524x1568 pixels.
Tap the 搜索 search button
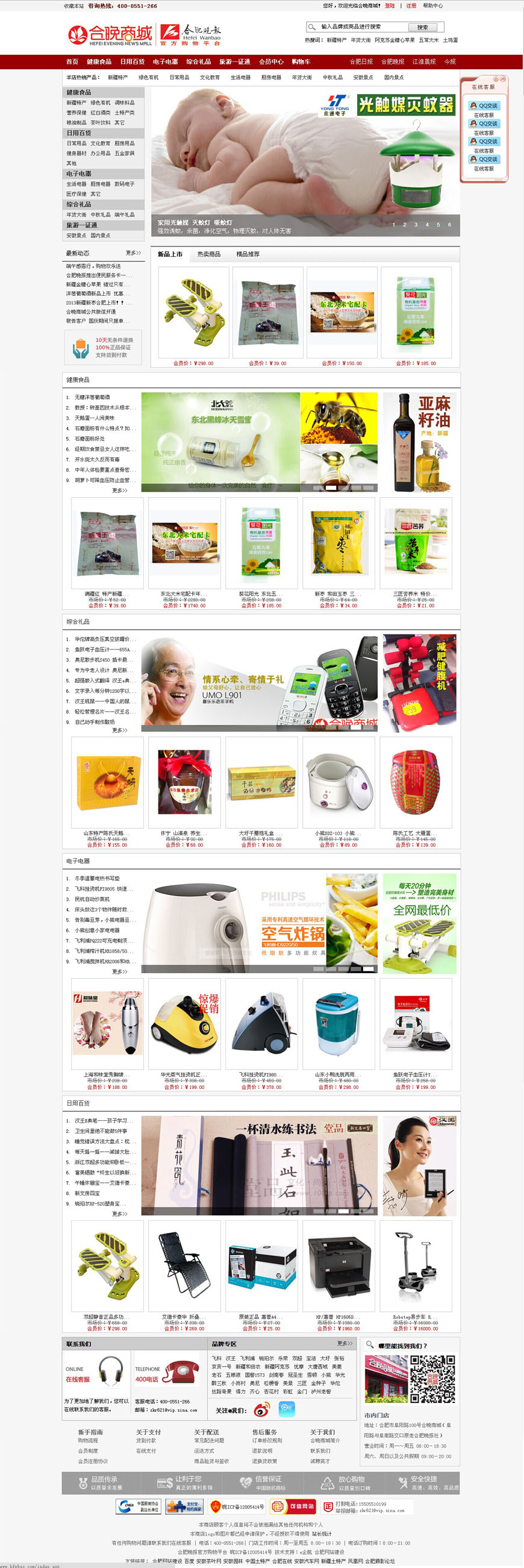pyautogui.click(x=423, y=27)
